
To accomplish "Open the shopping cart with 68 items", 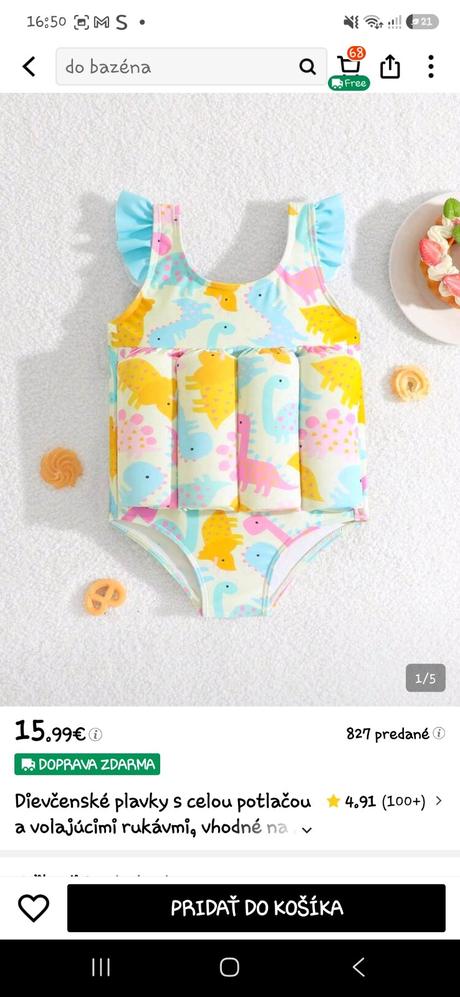I will click(x=349, y=67).
